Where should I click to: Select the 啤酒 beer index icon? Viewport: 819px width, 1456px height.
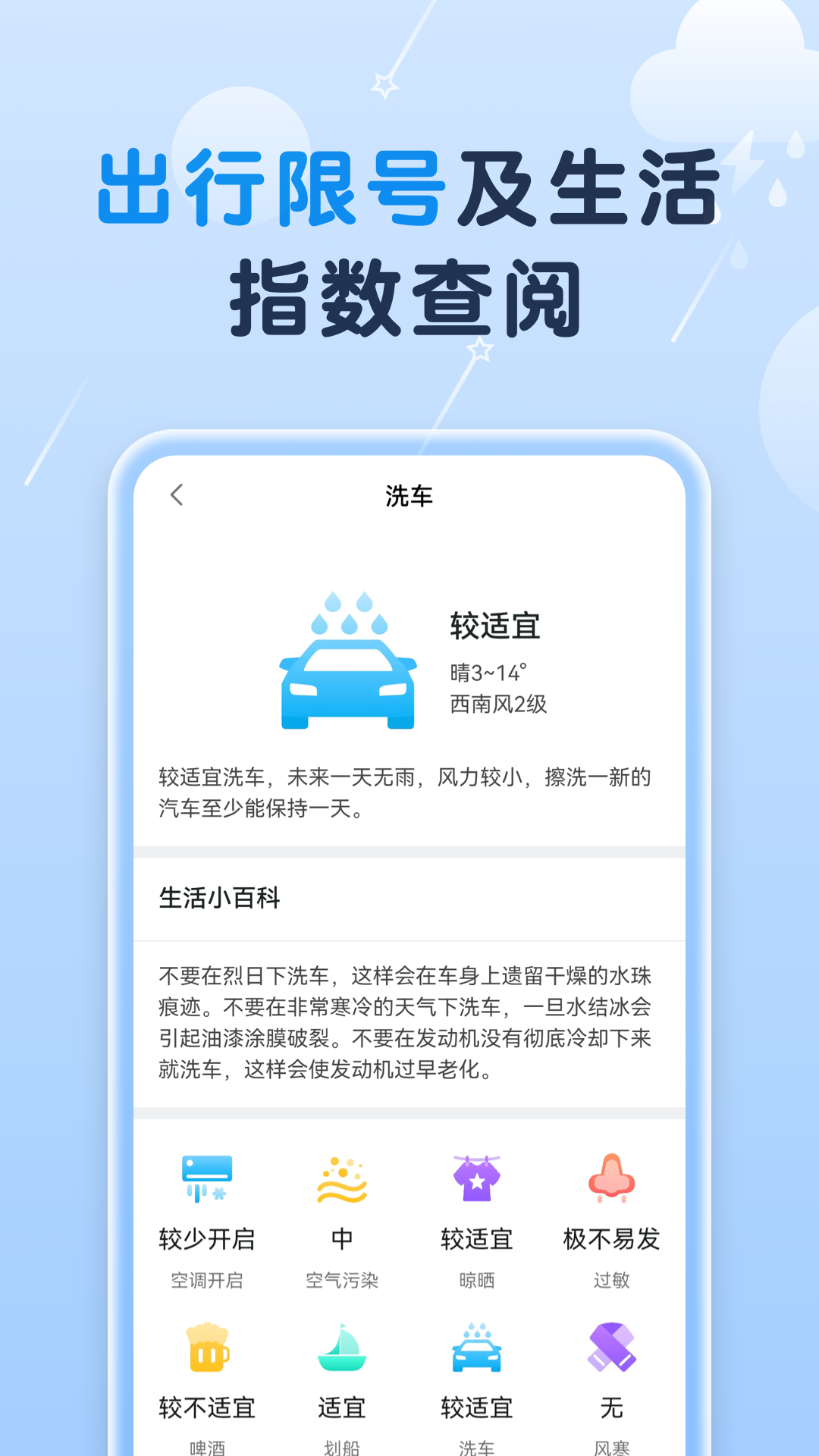click(206, 1348)
